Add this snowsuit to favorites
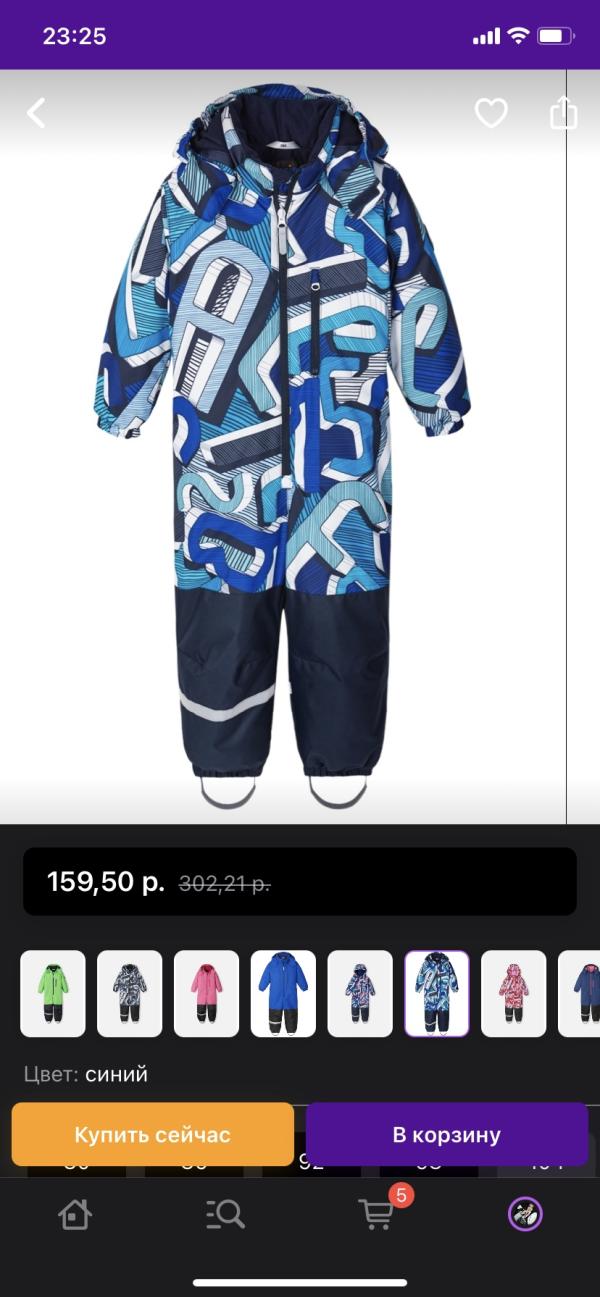Viewport: 600px width, 1297px height. [491, 113]
